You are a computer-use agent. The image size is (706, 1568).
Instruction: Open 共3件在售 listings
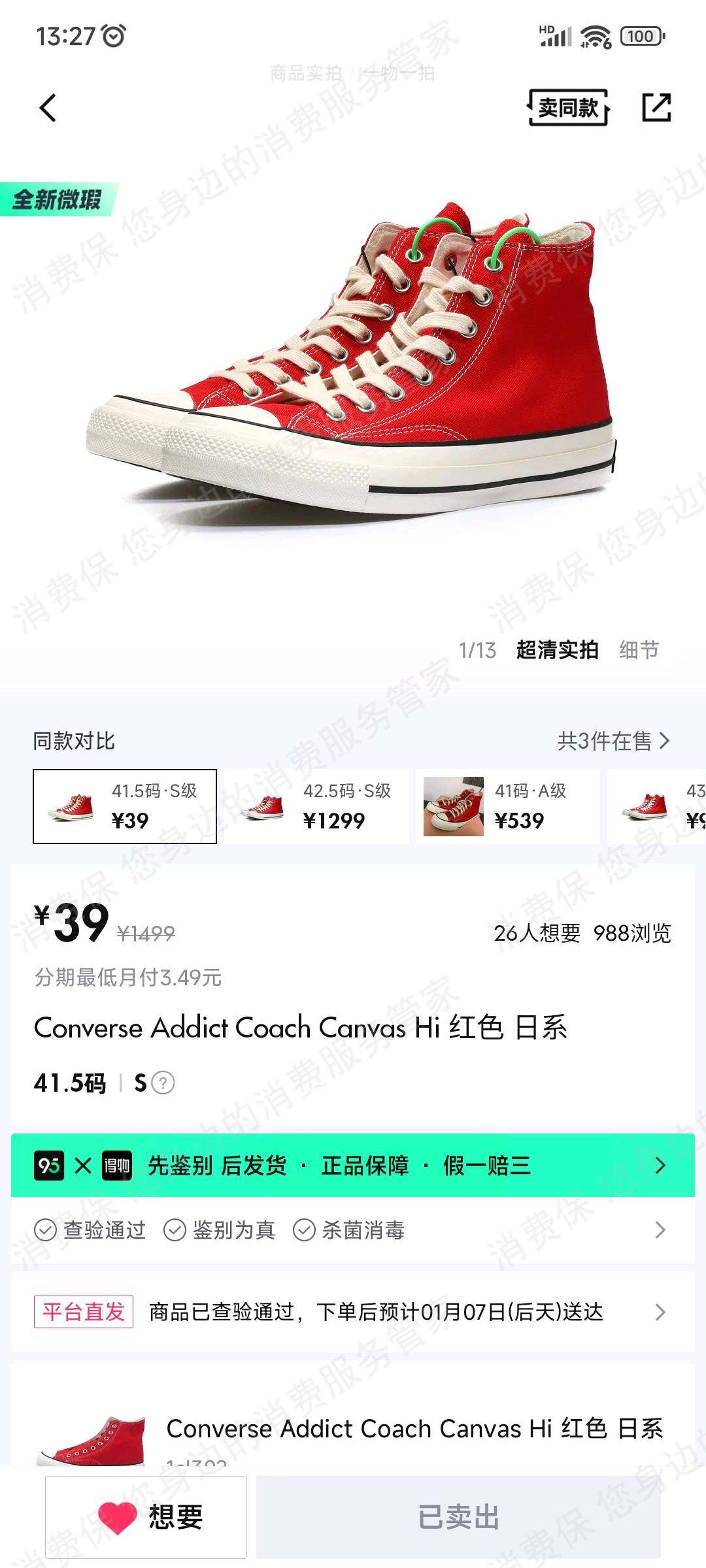613,741
